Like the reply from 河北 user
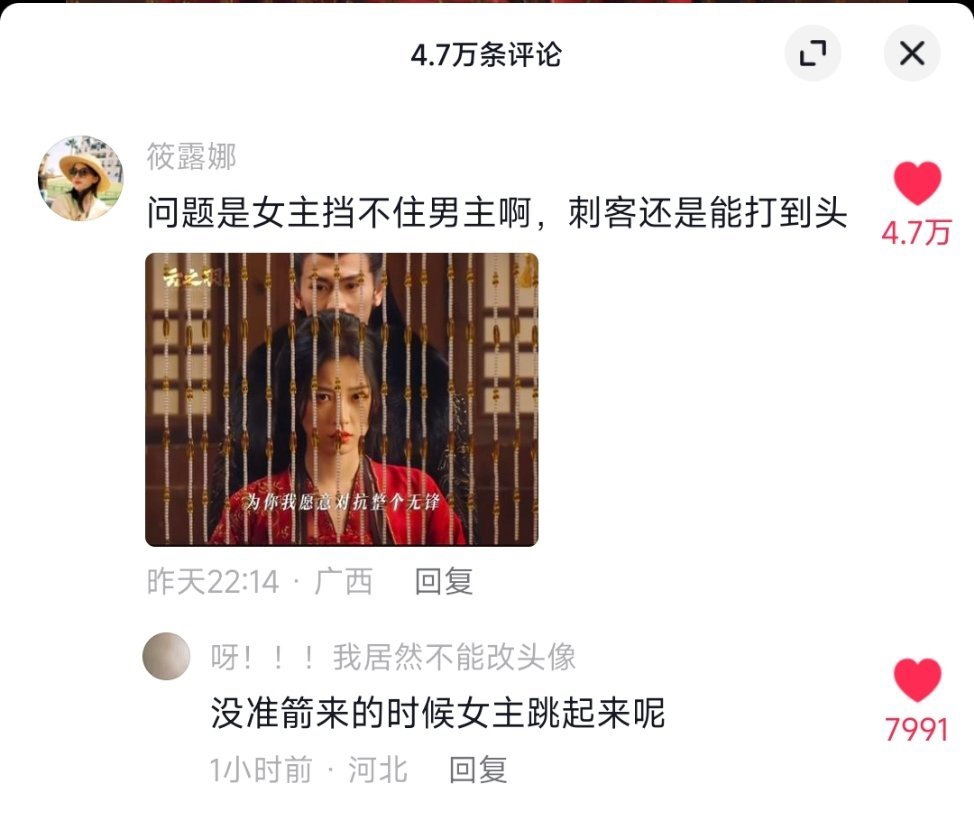The width and height of the screenshot is (974, 814). point(916,682)
